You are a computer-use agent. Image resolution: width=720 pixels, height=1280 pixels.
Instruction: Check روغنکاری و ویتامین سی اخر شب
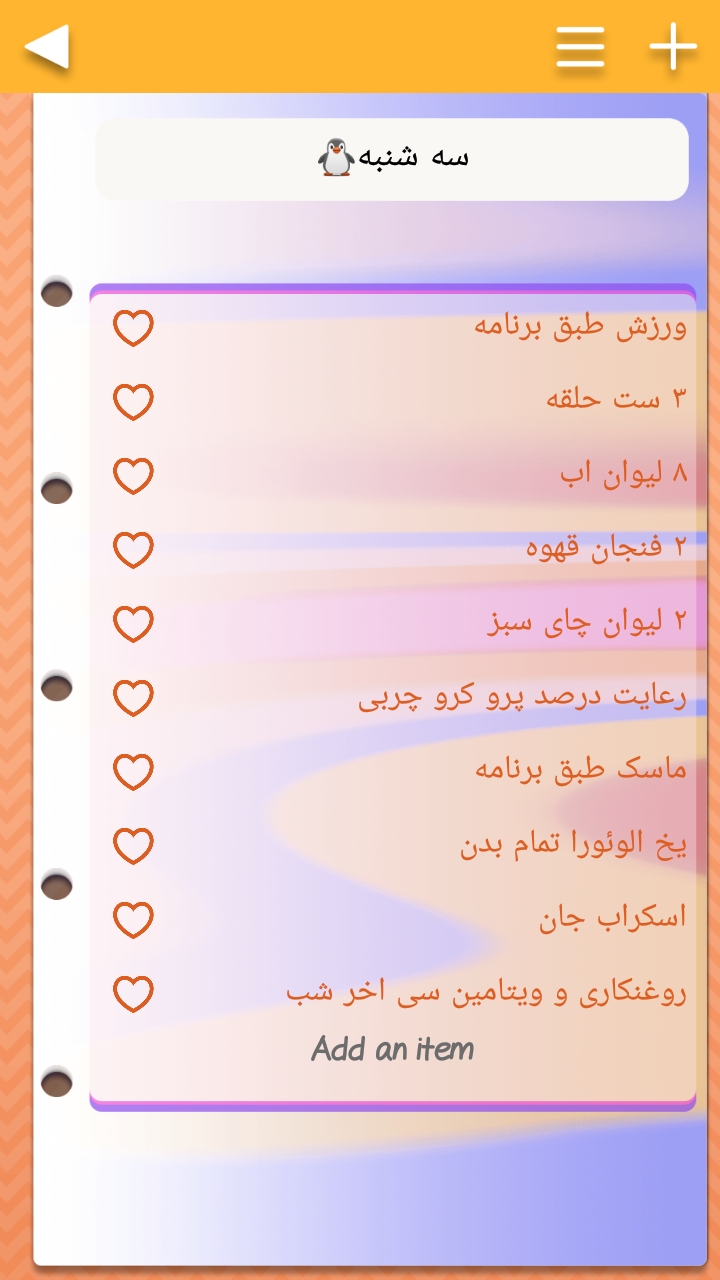(x=133, y=994)
